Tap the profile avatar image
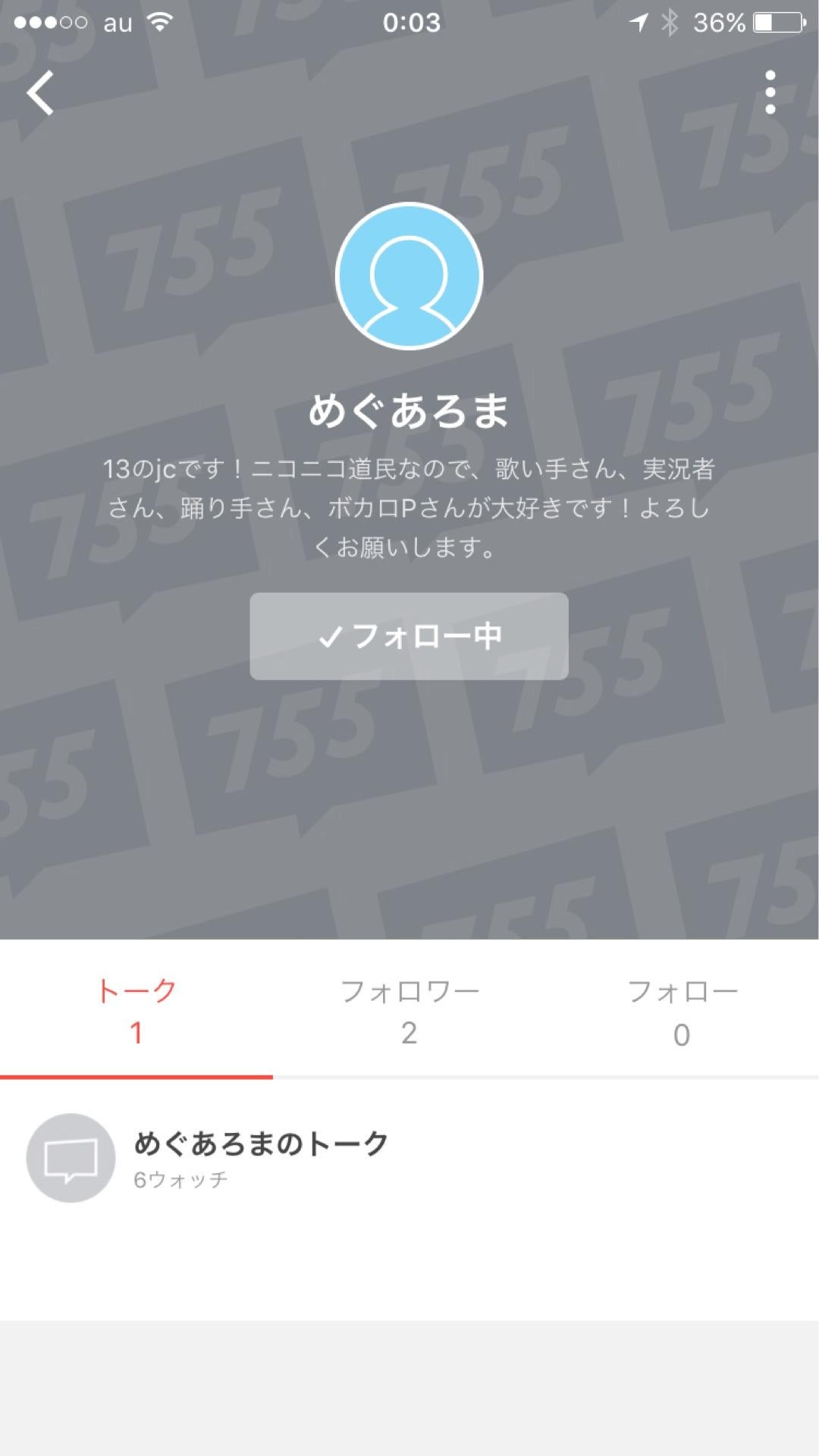Screen dimensions: 819x1456 coord(409,278)
